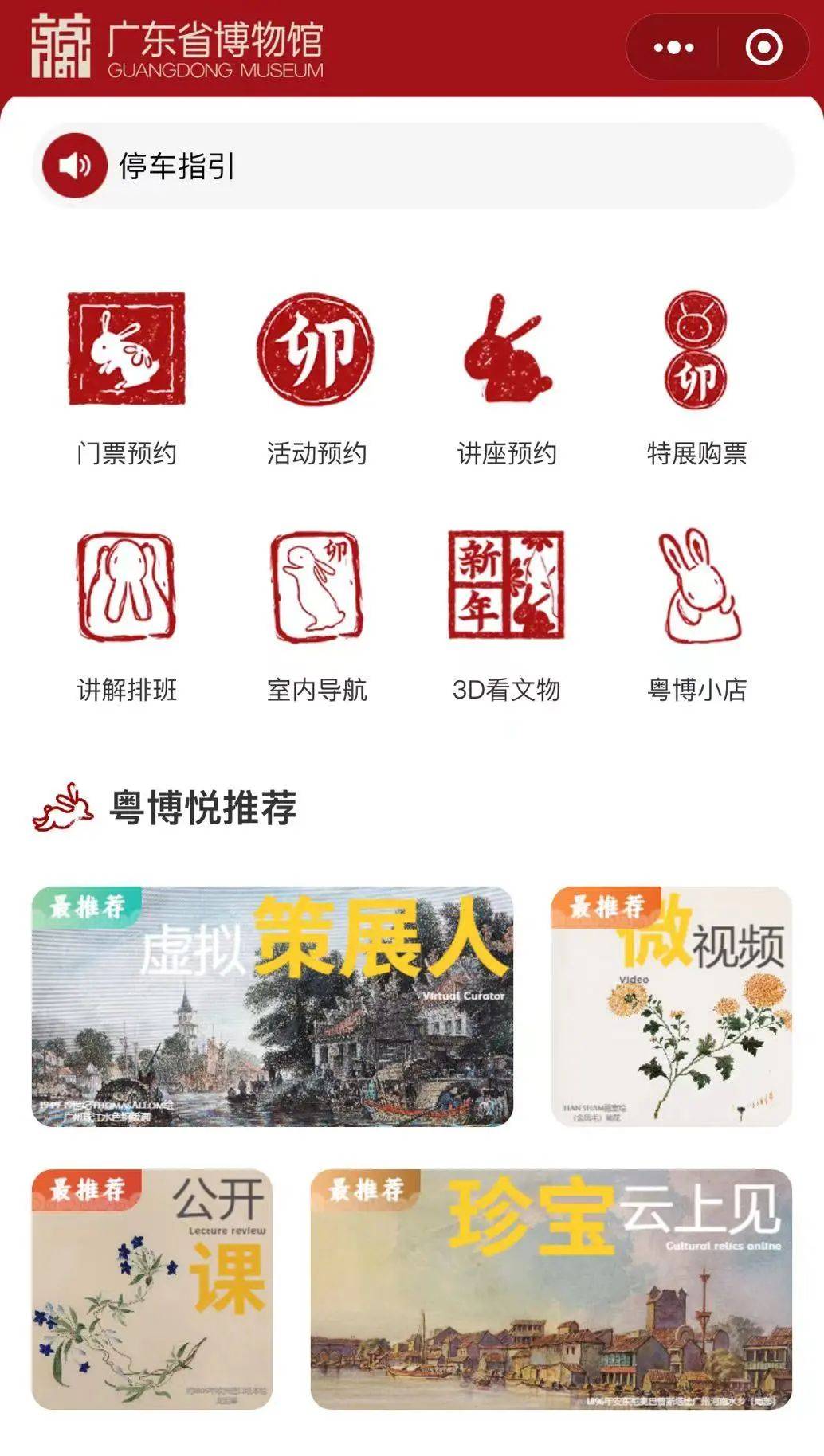This screenshot has width=824, height=1456.
Task: Open the 微视频 video card
Action: [x=671, y=1006]
